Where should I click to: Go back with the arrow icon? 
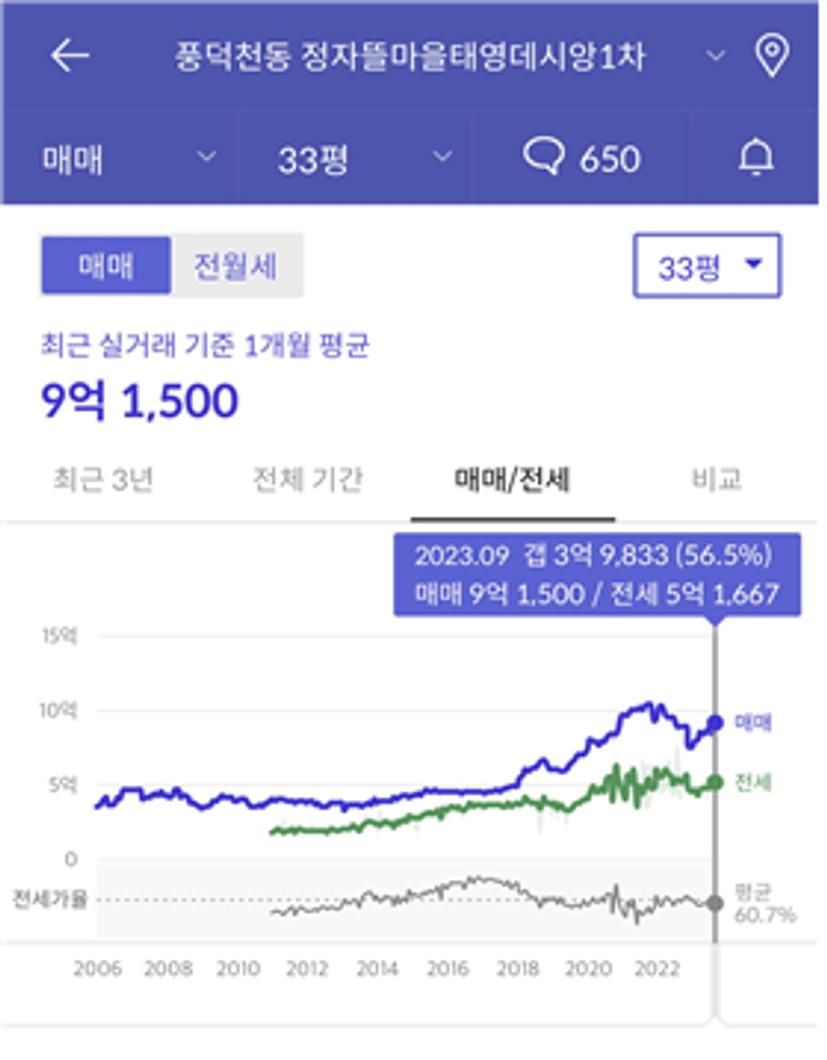tap(69, 55)
